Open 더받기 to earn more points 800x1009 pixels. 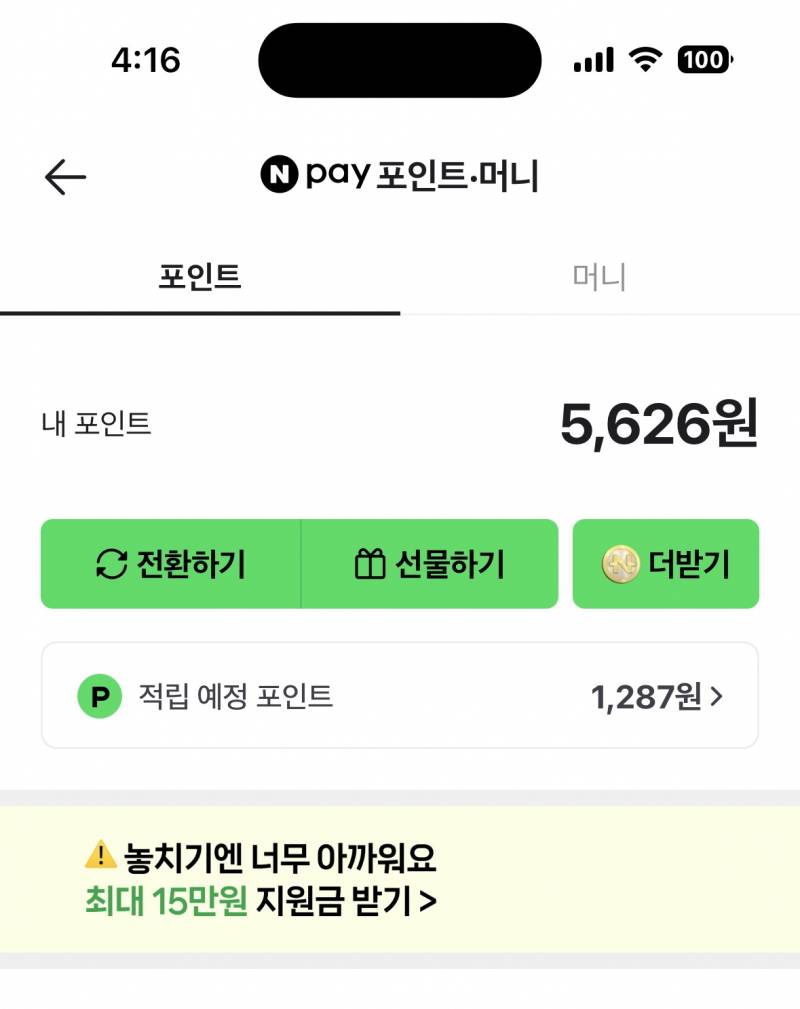tap(665, 563)
